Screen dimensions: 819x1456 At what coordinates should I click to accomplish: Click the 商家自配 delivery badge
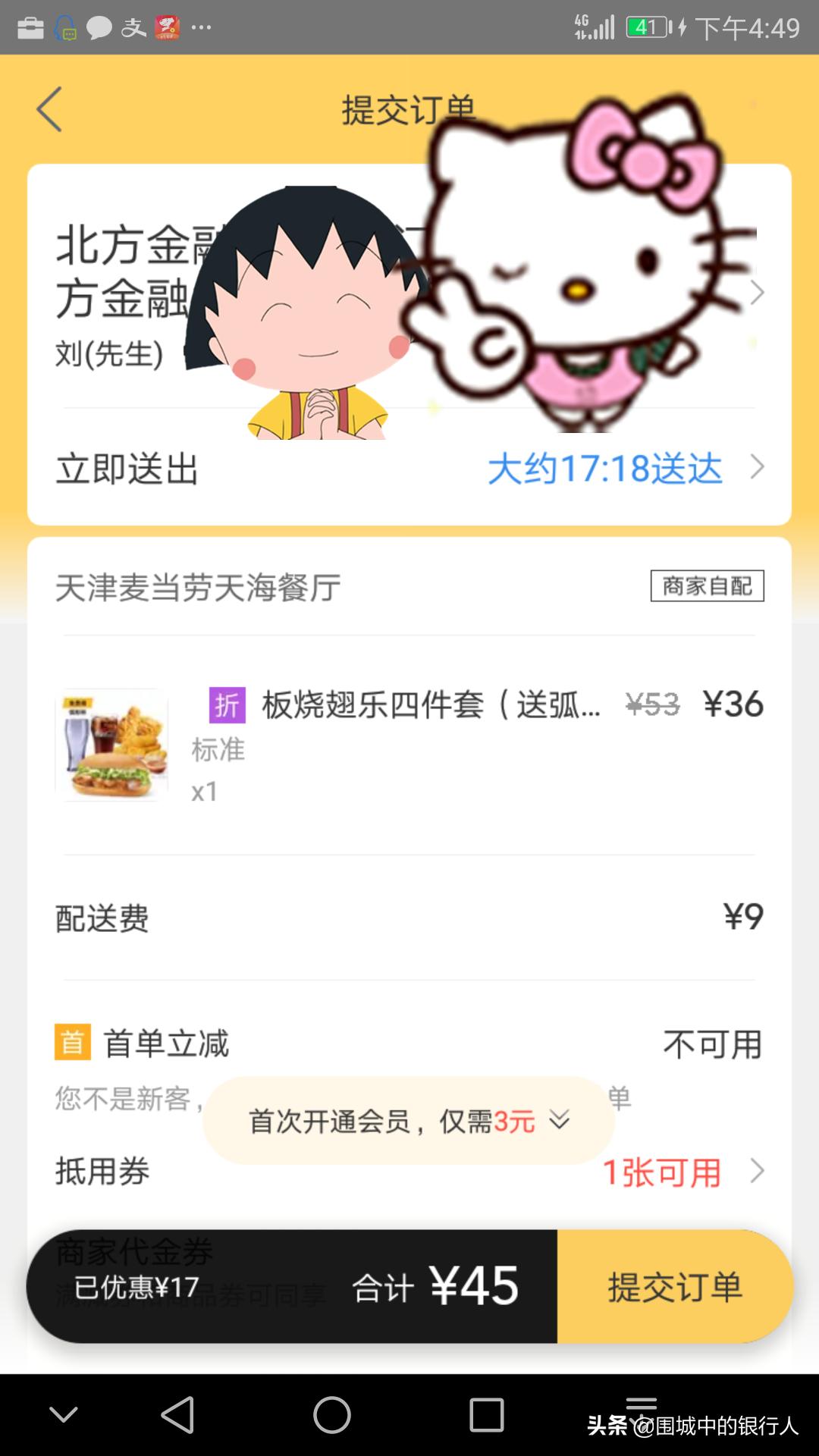point(707,586)
